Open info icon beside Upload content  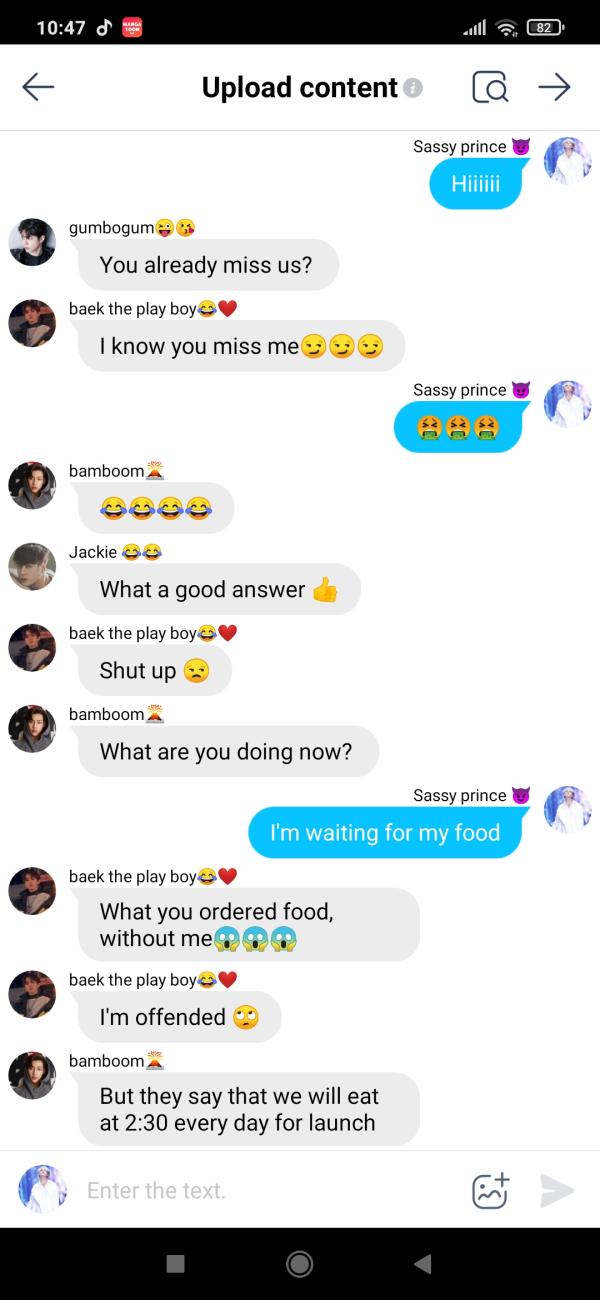(413, 88)
